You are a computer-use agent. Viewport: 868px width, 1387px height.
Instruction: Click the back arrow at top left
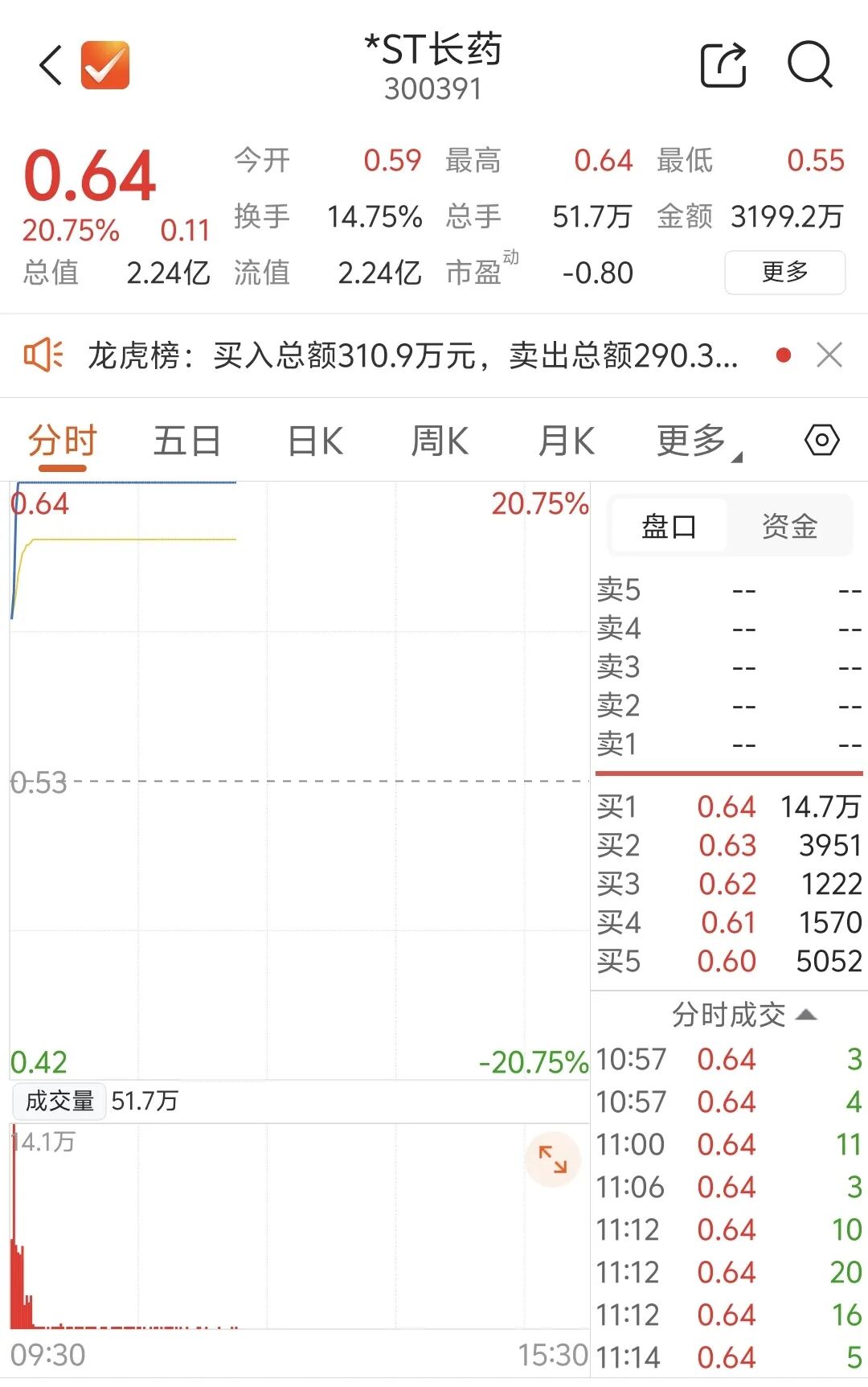tap(50, 66)
